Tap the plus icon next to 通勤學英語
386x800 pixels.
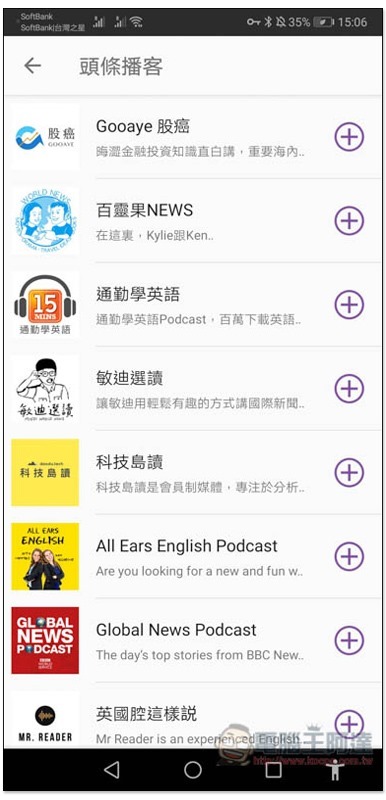(349, 305)
